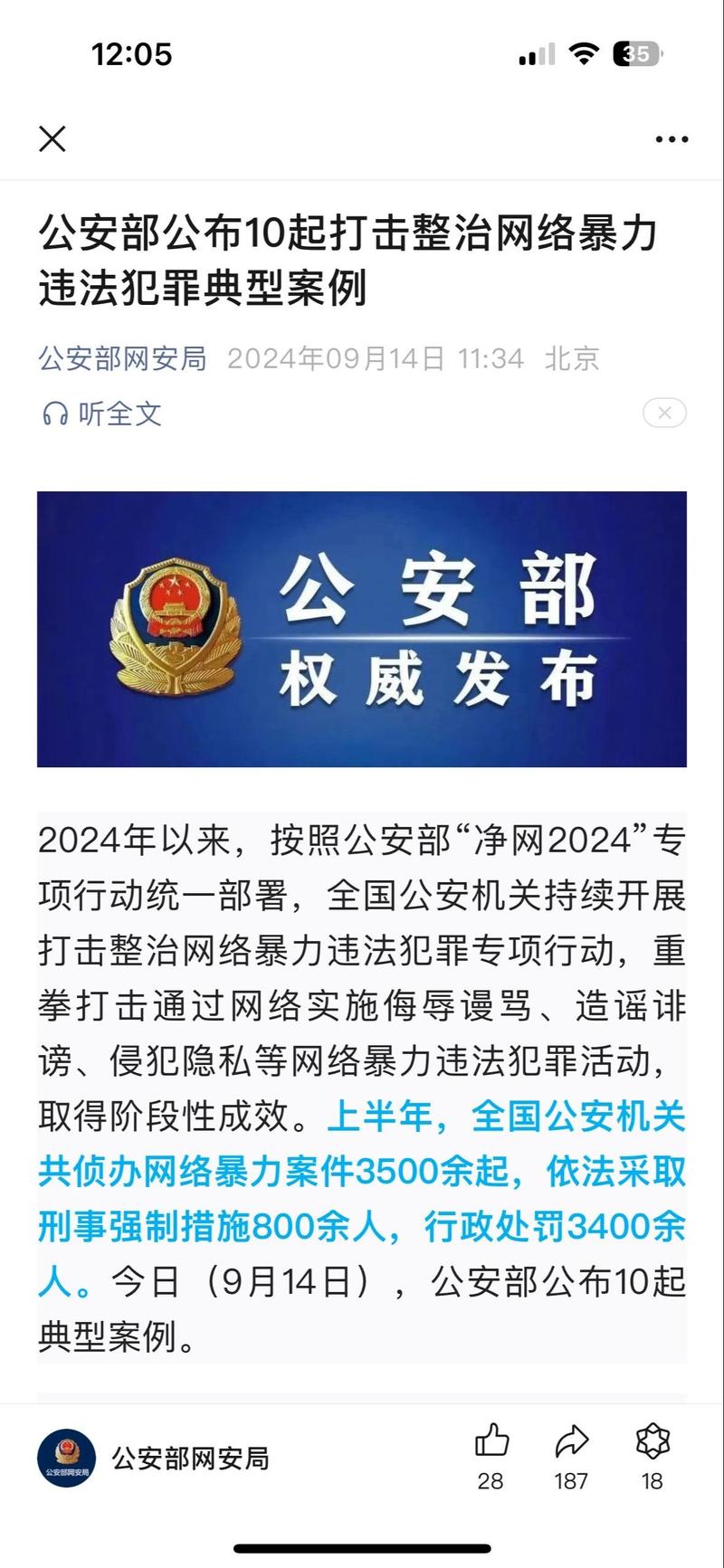724x1568 pixels.
Task: Open the 公安部网安局 profile in the bottom bar
Action: (x=154, y=1459)
